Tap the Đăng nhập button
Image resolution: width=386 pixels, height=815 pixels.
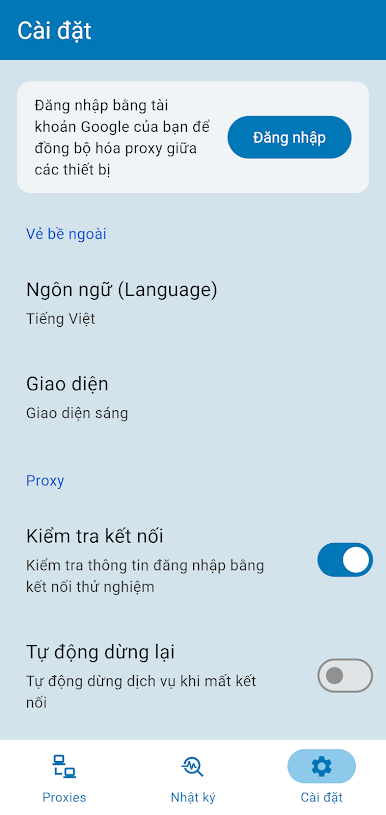tap(289, 137)
